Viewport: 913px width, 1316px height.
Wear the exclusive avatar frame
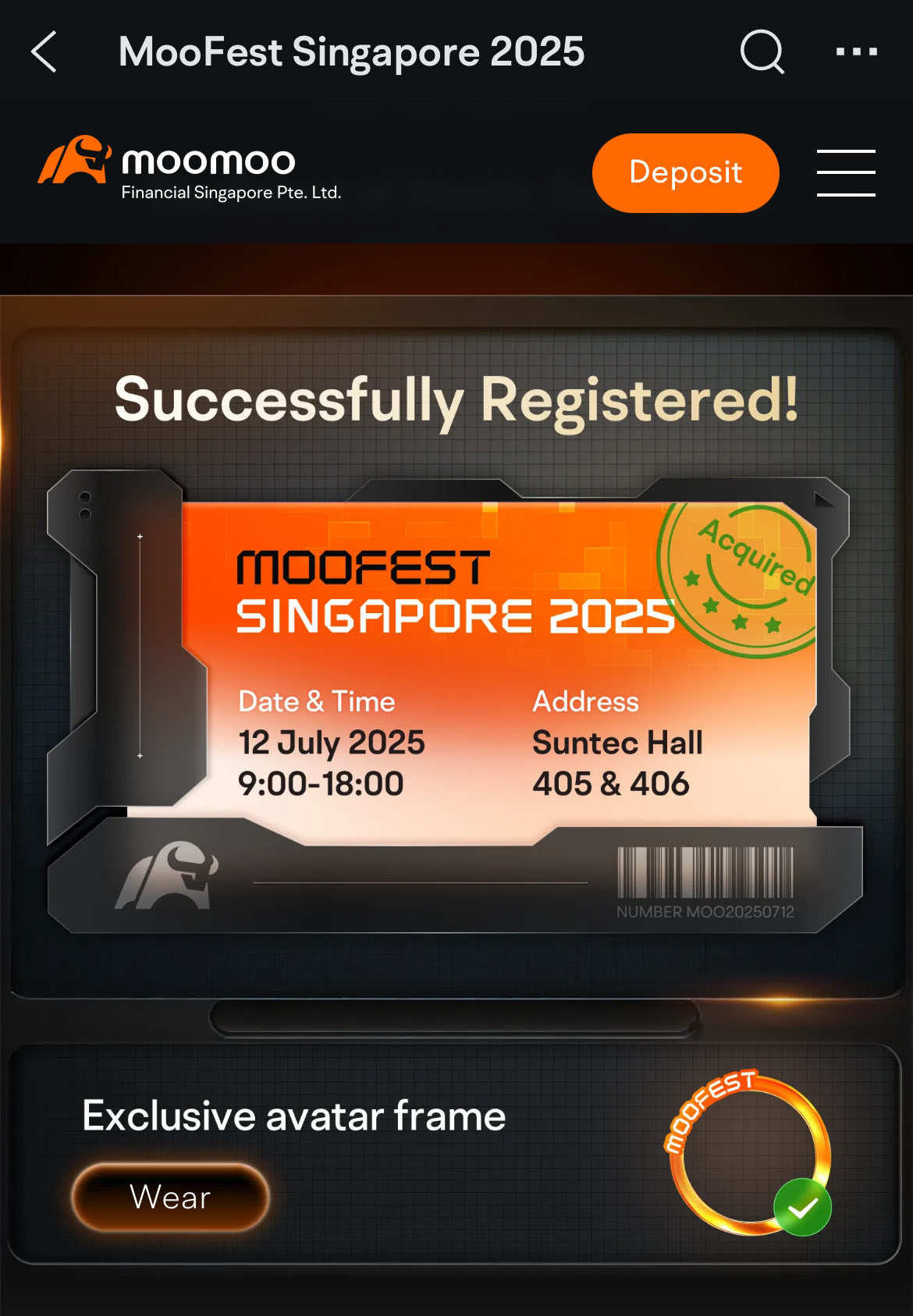pyautogui.click(x=170, y=1197)
